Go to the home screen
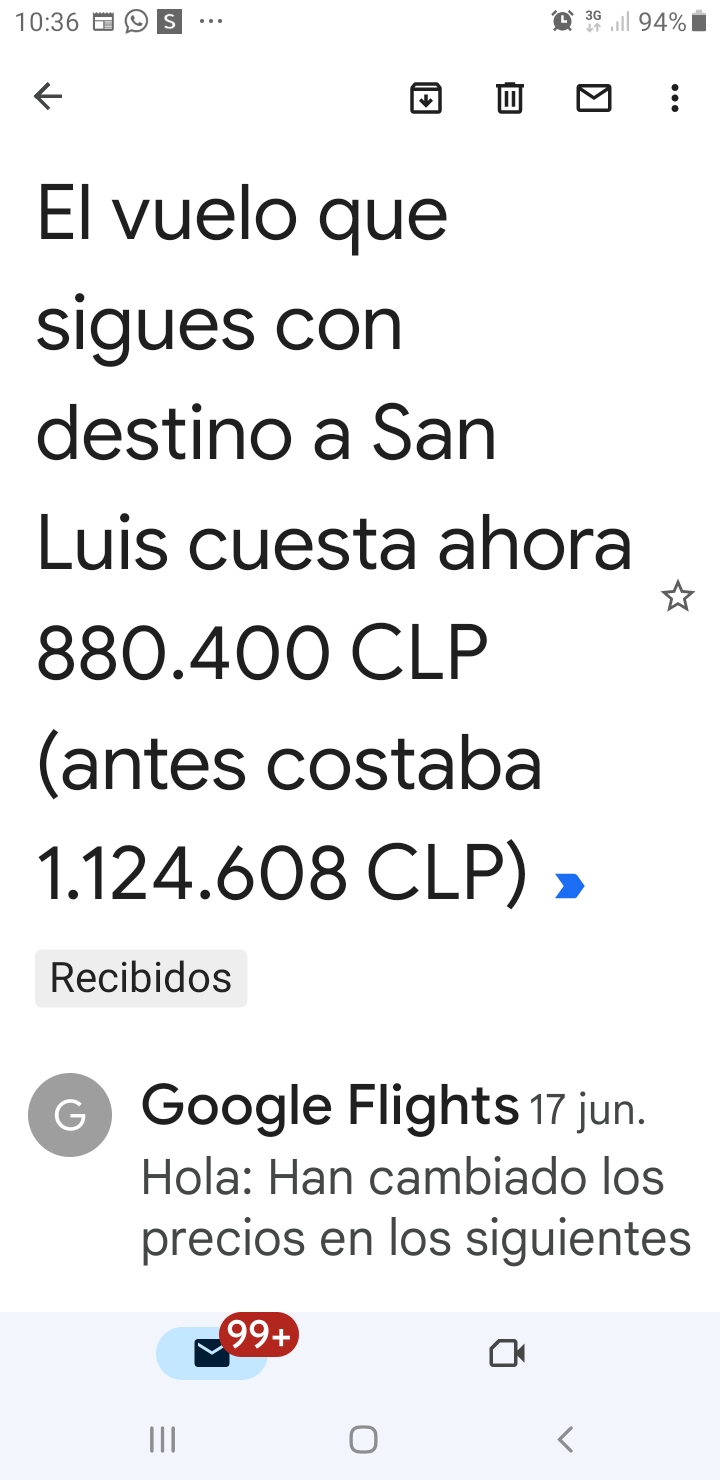 pos(363,1439)
